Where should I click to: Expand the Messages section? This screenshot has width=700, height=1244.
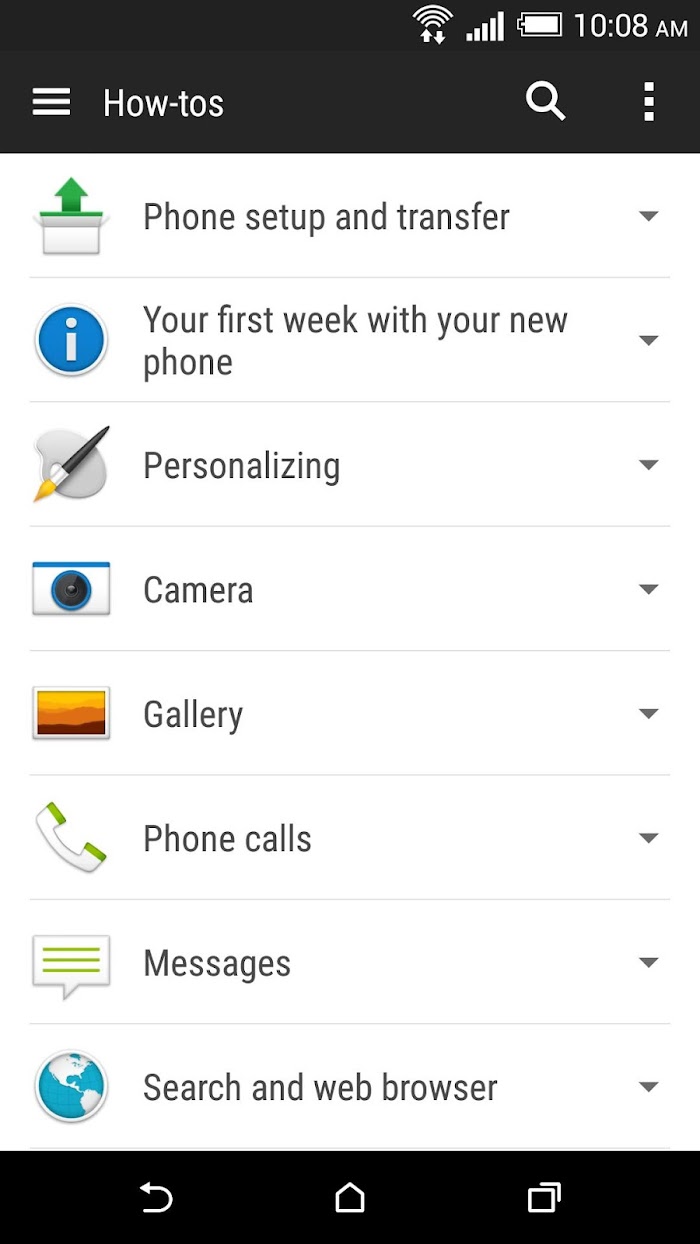point(350,962)
